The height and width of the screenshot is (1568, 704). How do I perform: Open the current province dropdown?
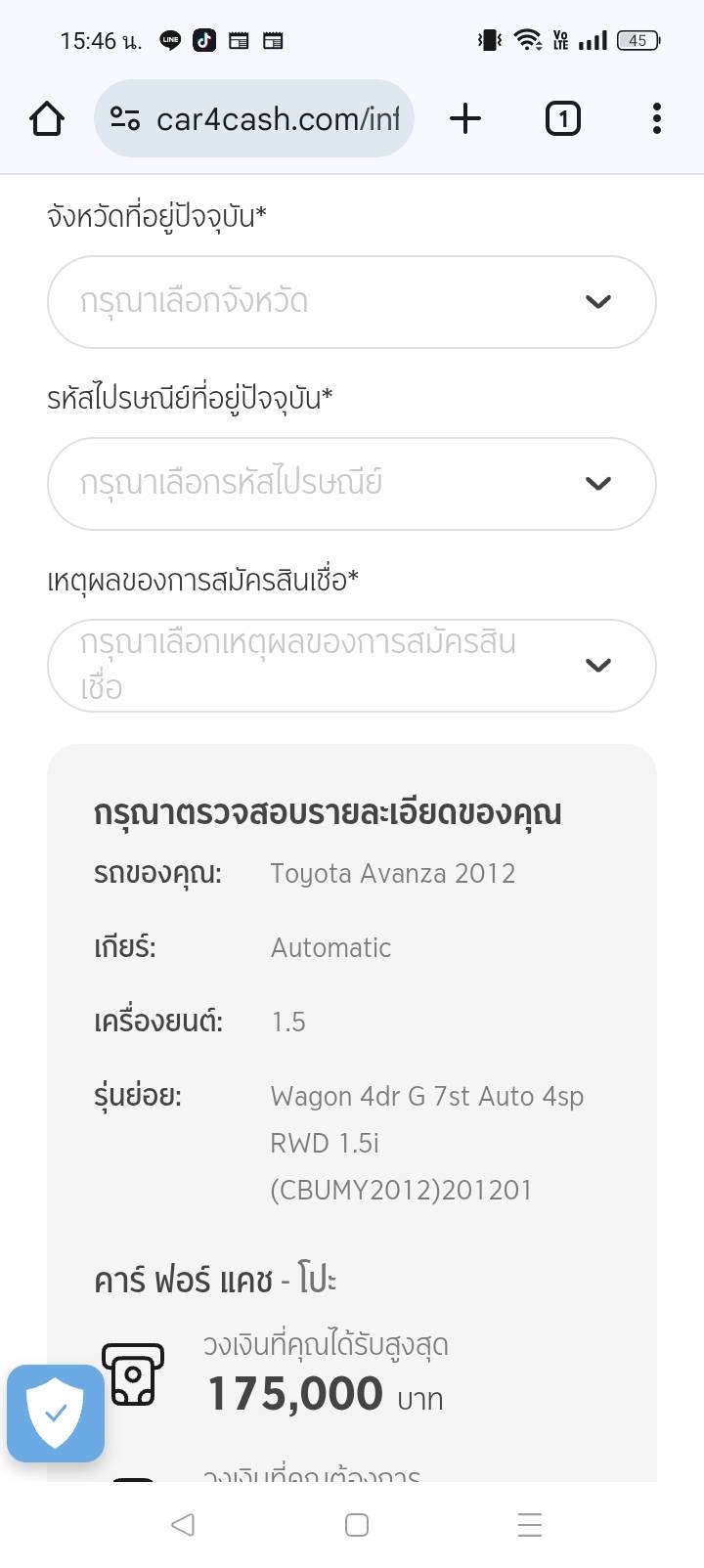point(351,301)
